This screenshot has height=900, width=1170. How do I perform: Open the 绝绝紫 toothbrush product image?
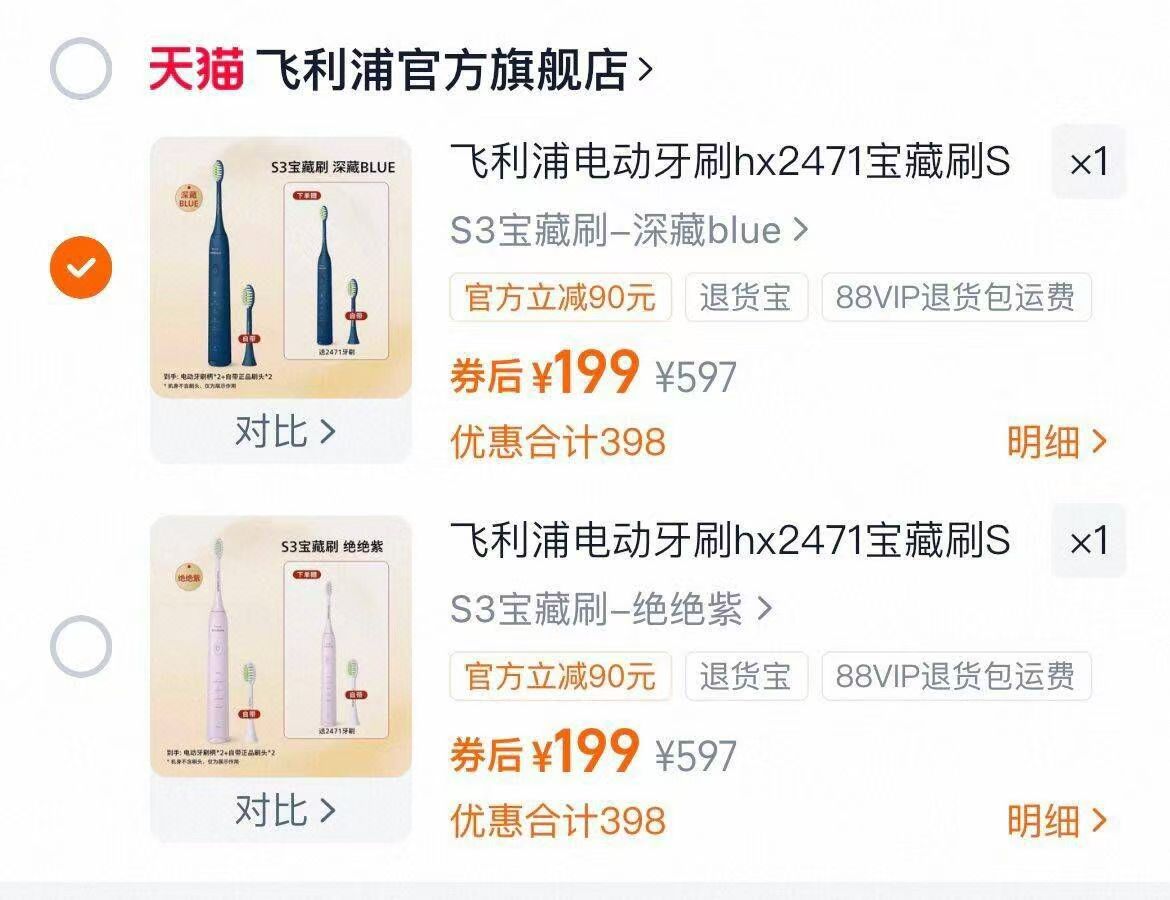point(281,646)
